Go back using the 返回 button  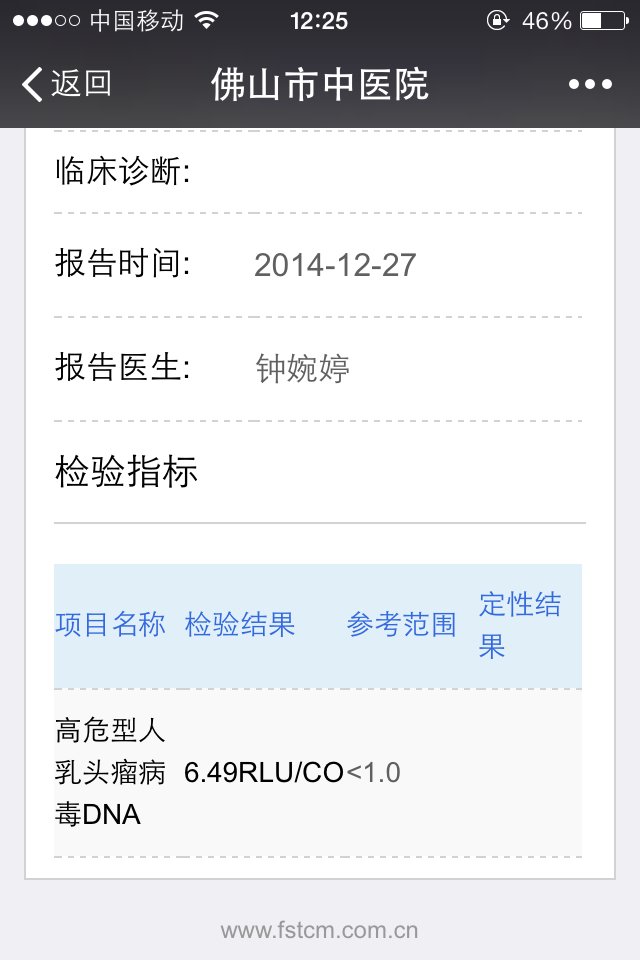pos(66,84)
